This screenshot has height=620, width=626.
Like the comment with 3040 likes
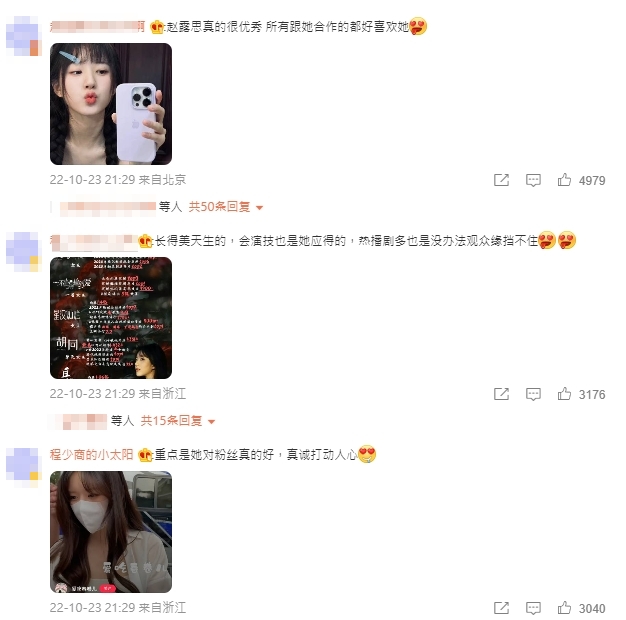coord(565,608)
